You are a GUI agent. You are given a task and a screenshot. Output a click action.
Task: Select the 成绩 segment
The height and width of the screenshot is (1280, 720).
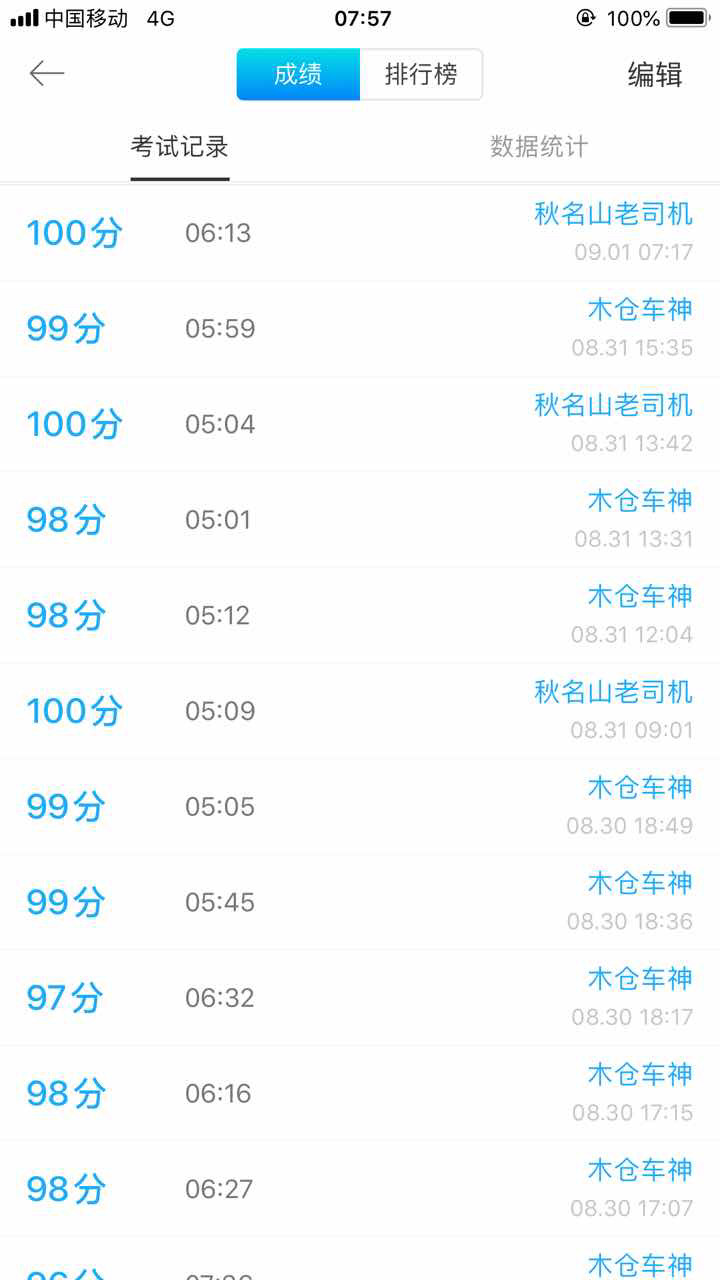coord(298,75)
